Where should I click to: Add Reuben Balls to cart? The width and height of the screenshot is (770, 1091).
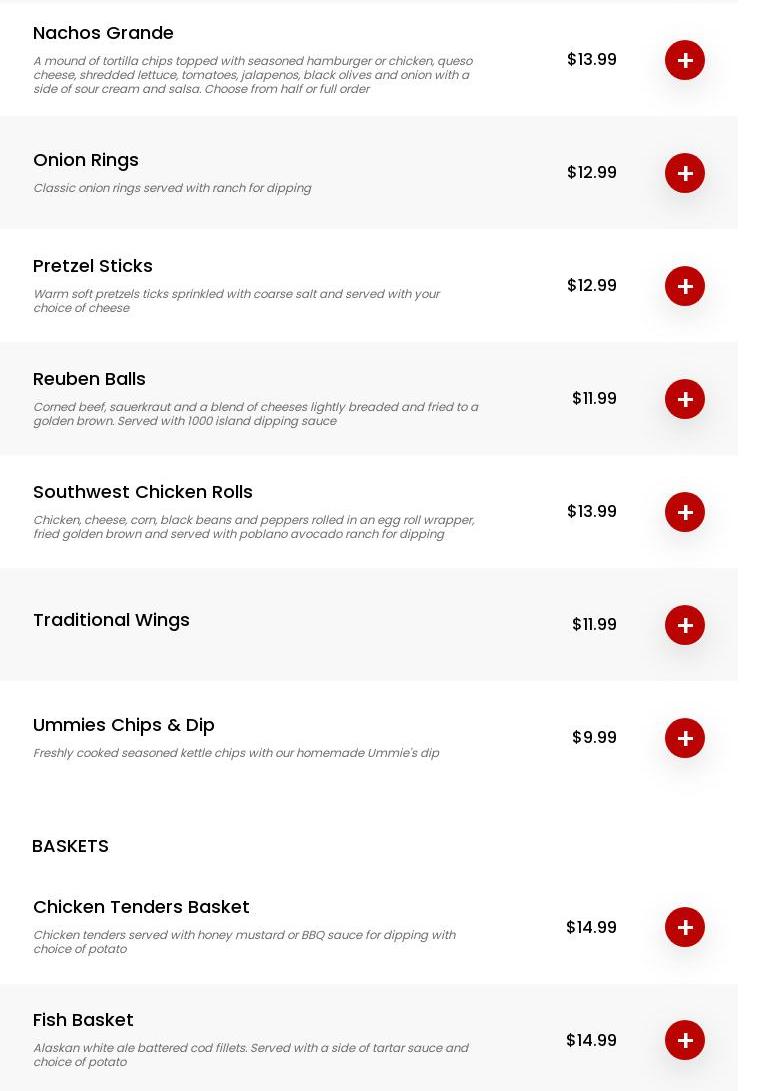coord(685,399)
